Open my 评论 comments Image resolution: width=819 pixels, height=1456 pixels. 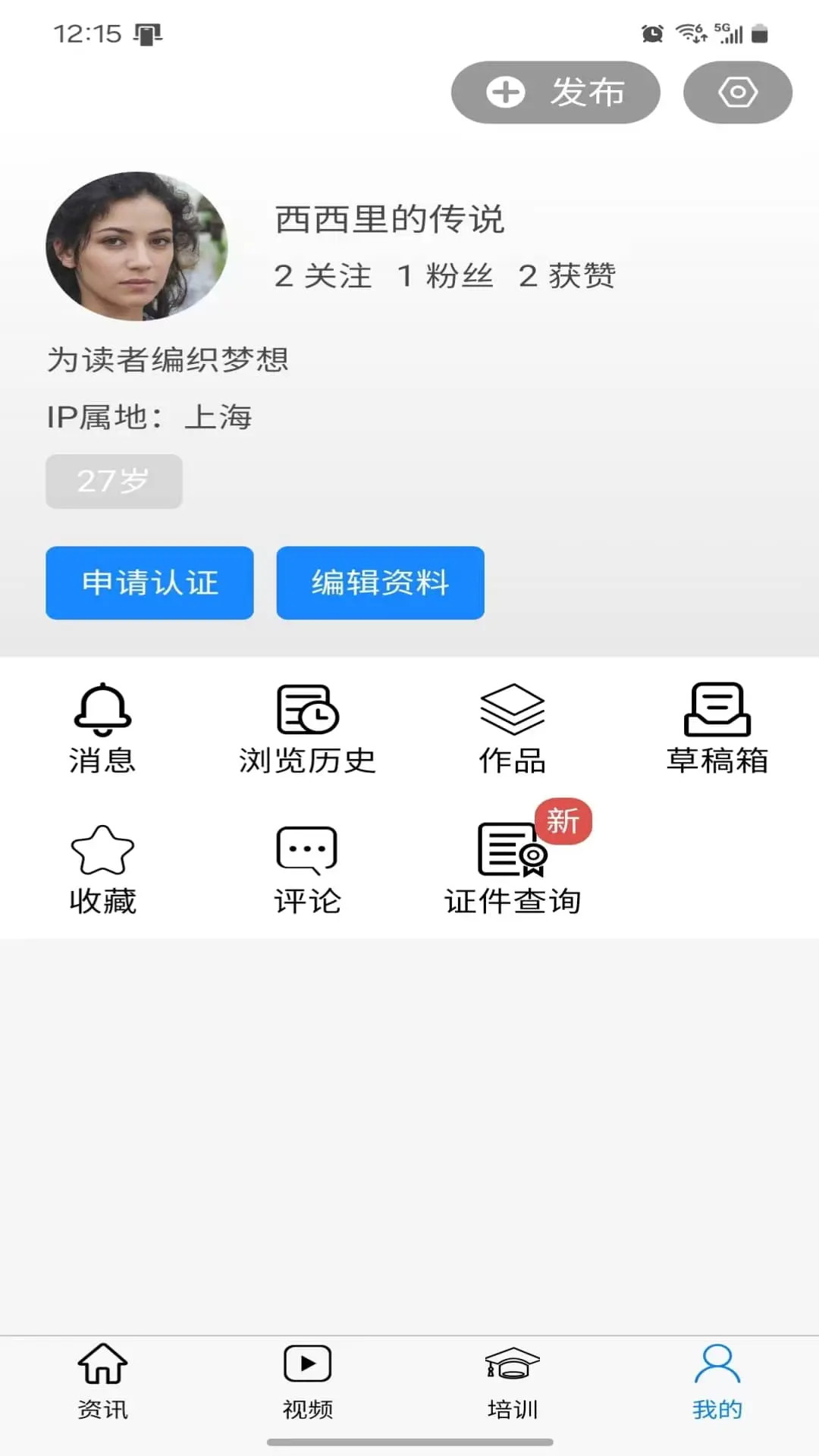coord(307,869)
